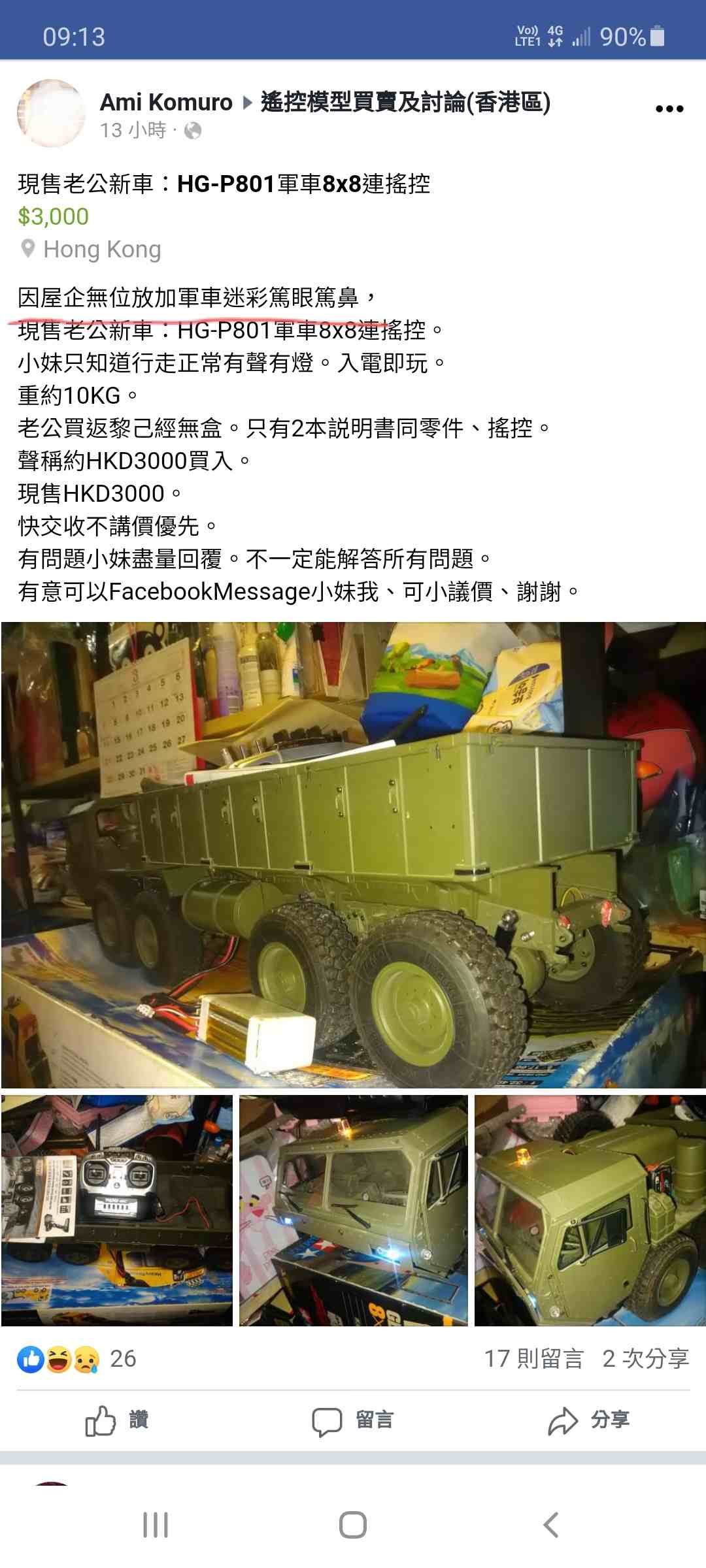Share the post using 分享
This screenshot has height=1568, width=706.
pos(588,1420)
